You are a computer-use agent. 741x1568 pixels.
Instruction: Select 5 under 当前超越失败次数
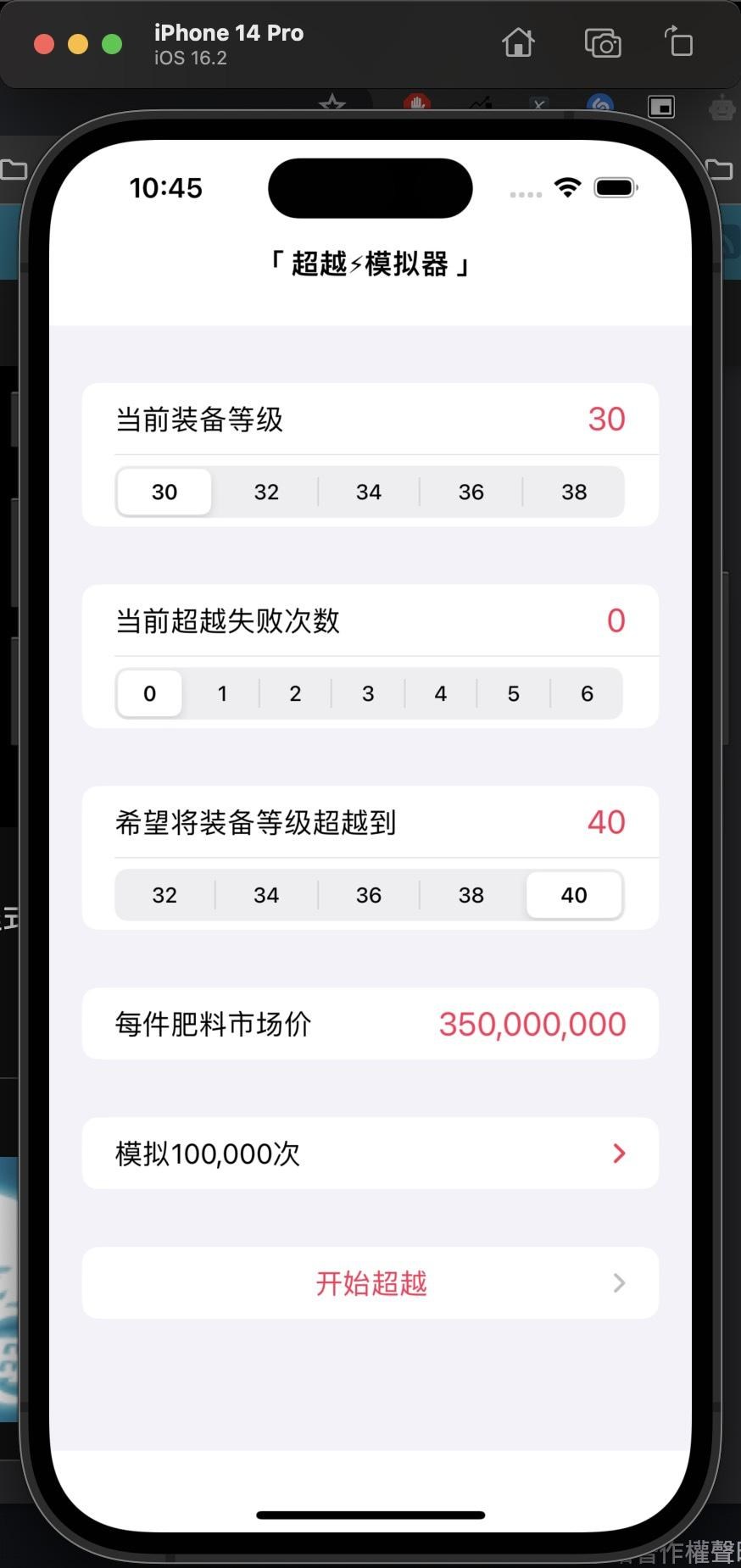514,693
